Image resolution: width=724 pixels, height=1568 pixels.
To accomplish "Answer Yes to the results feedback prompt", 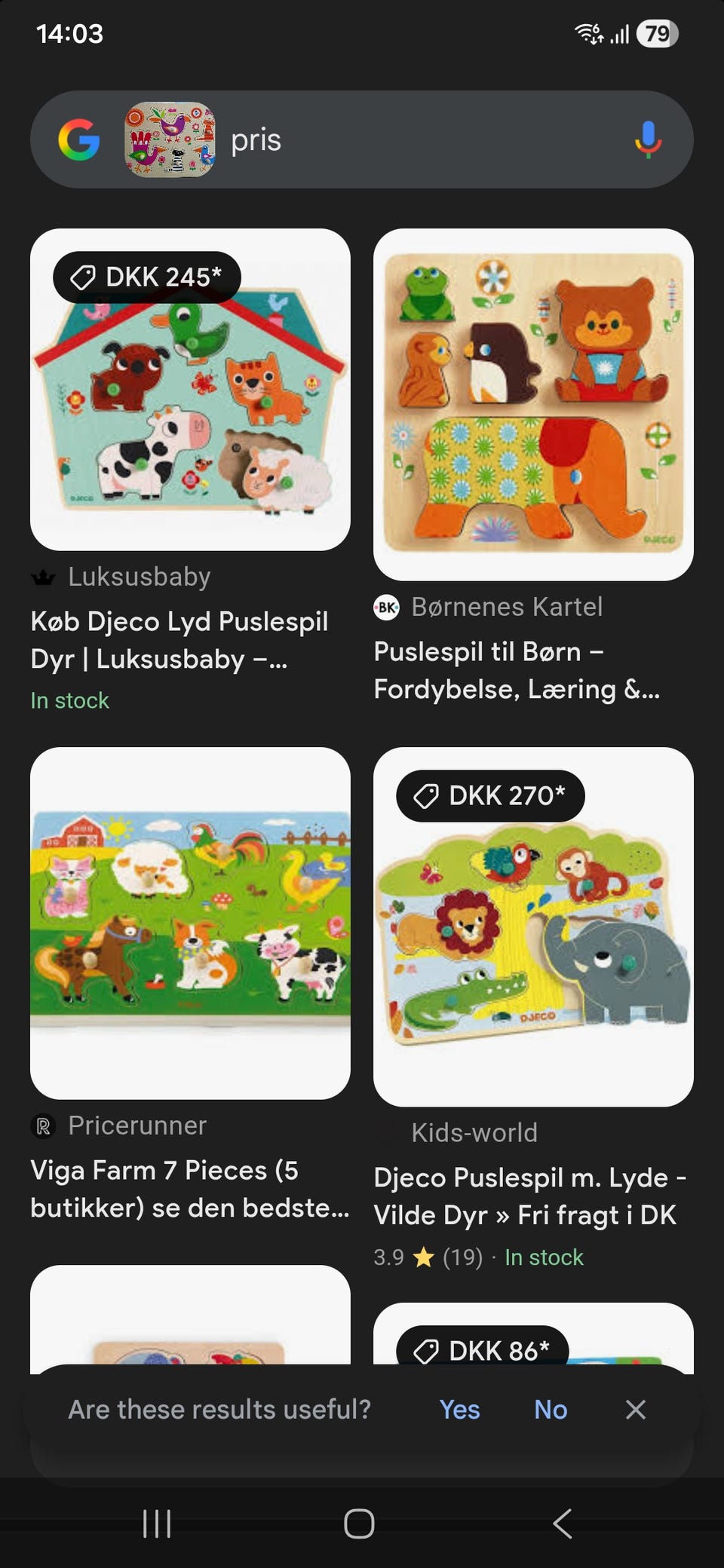I will [459, 1409].
